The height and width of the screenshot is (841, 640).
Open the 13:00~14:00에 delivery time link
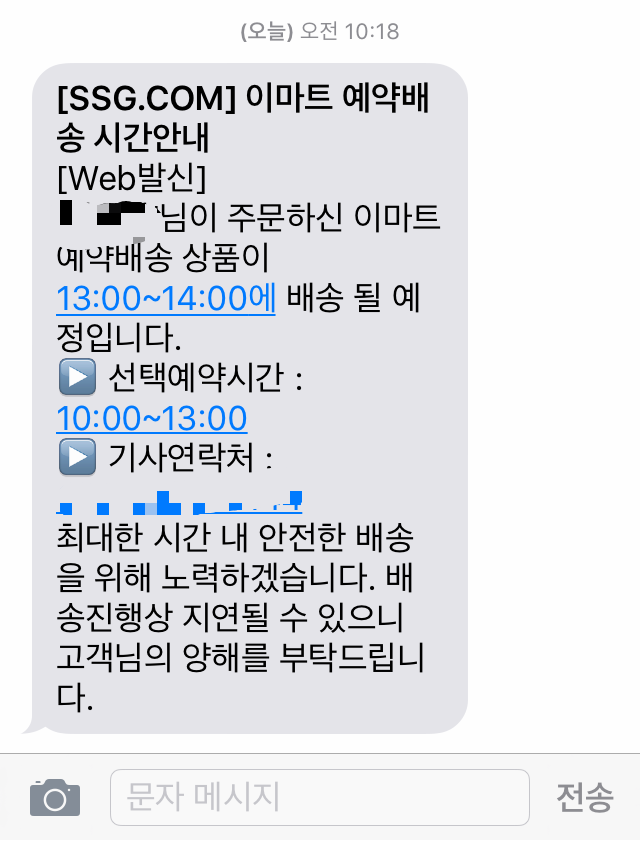tap(166, 299)
